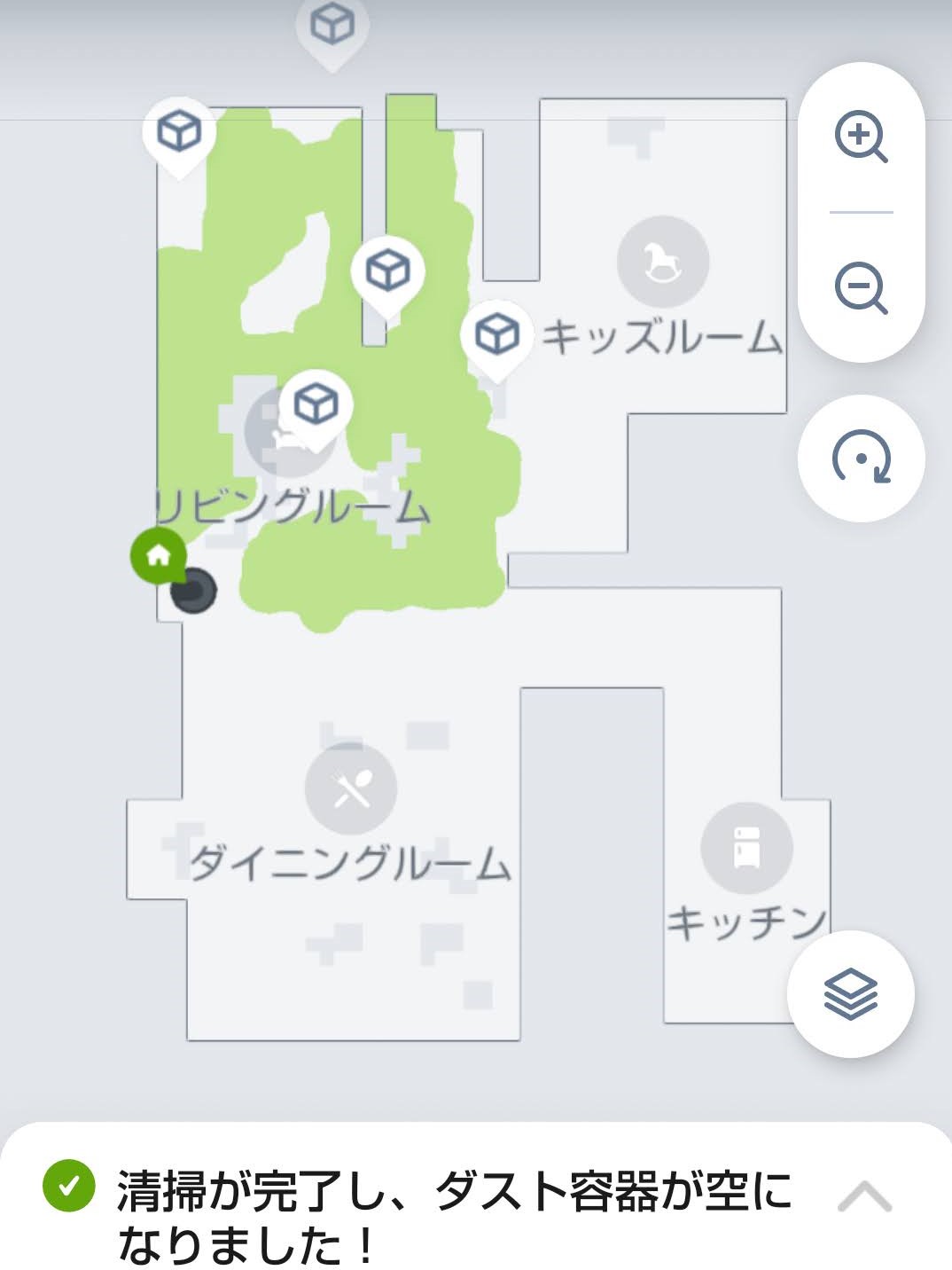Open the obstacle marker beside キッズルーム label
952x1270 pixels.
[x=496, y=335]
